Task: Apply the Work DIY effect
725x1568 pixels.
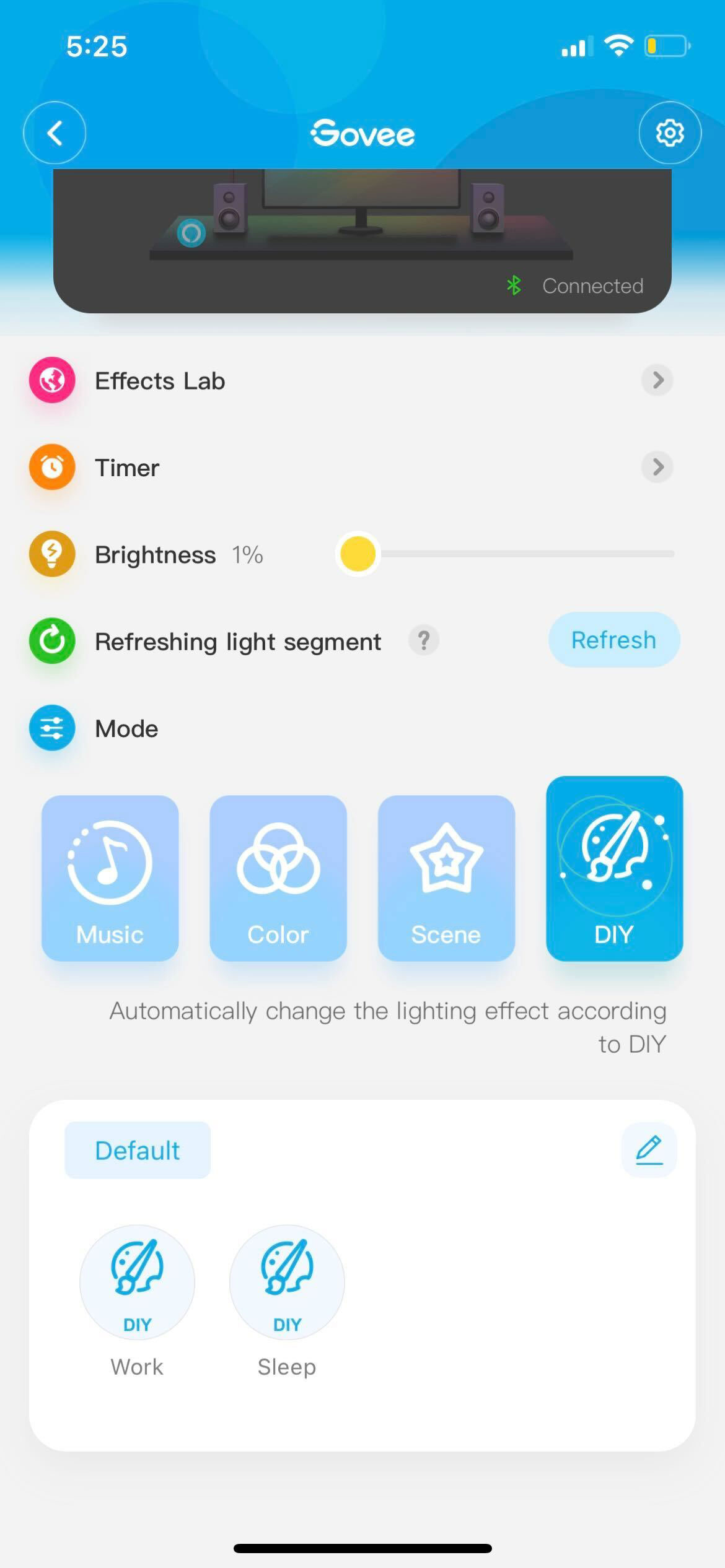Action: tap(137, 1283)
